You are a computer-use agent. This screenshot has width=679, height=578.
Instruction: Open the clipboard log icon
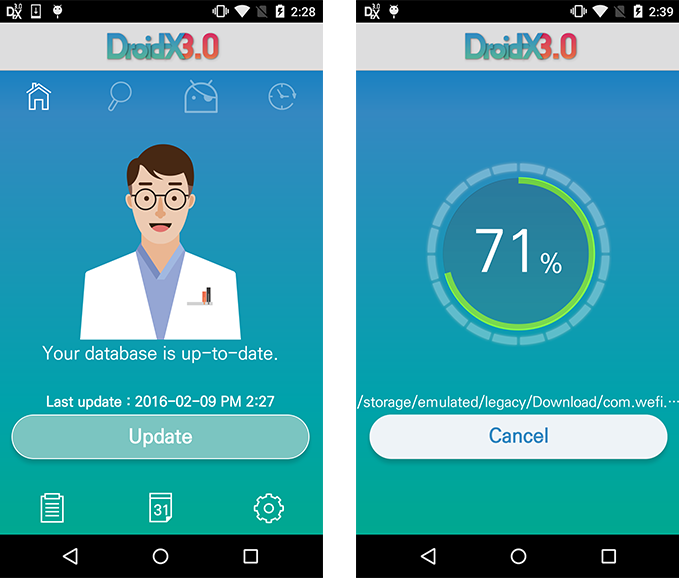(x=52, y=508)
